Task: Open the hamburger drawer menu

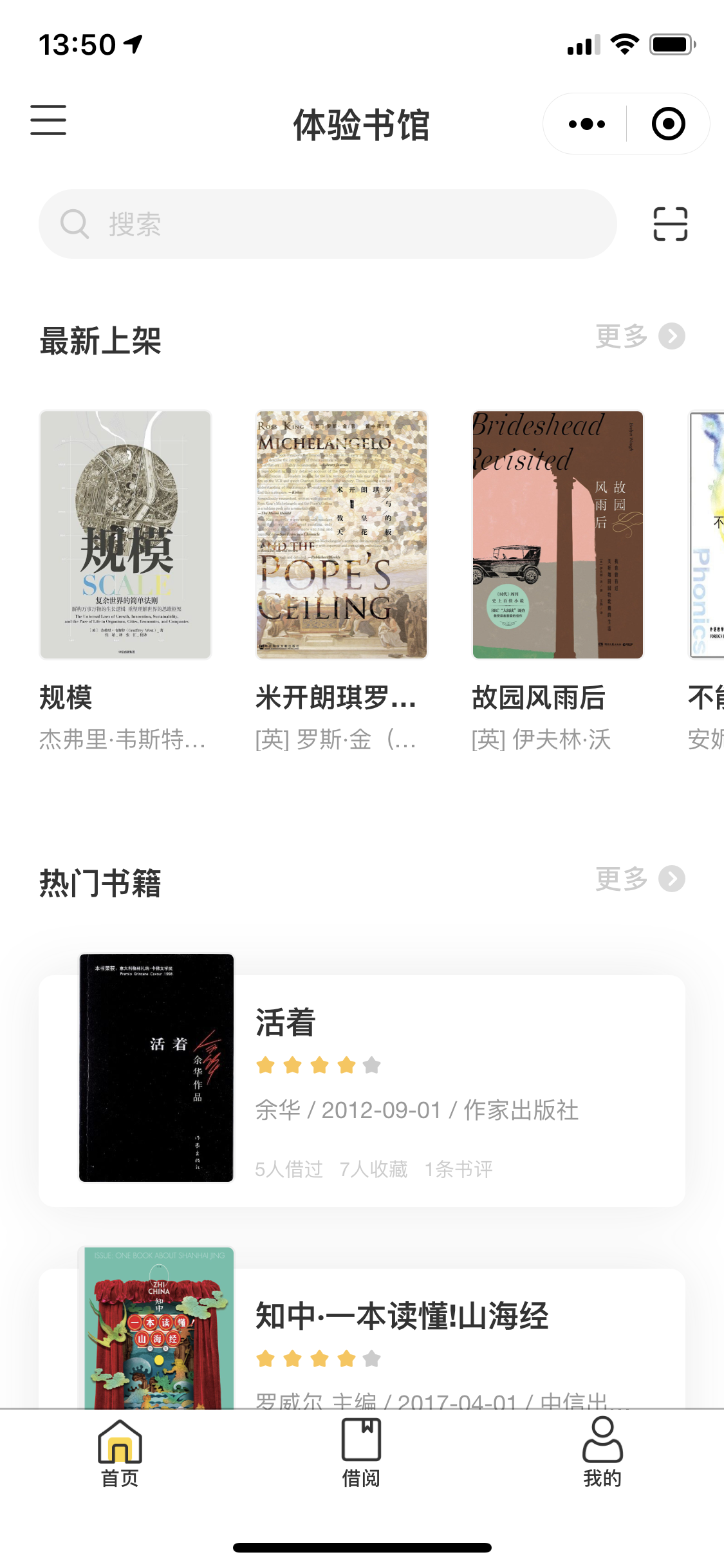Action: [48, 120]
